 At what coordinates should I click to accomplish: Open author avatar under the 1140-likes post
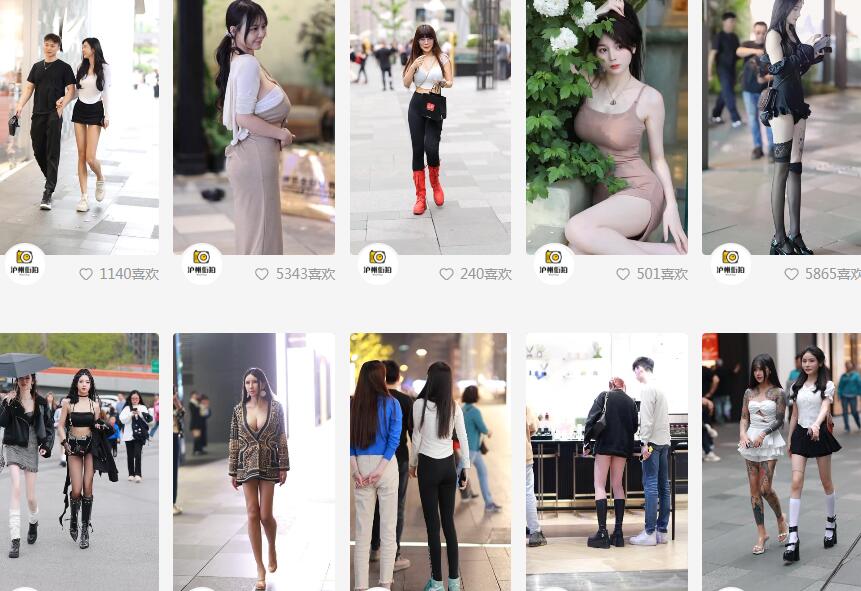(25, 265)
